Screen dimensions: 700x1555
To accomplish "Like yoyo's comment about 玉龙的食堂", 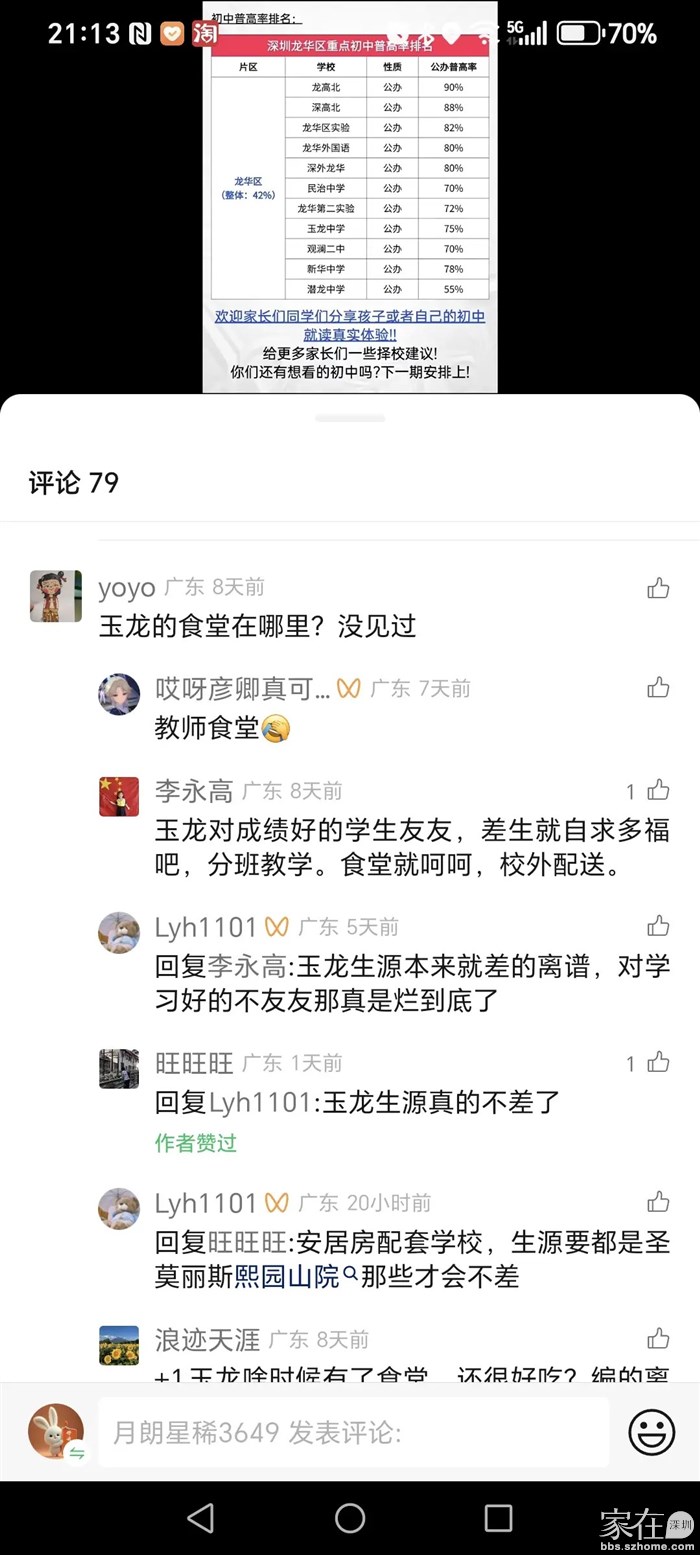I will [x=658, y=588].
